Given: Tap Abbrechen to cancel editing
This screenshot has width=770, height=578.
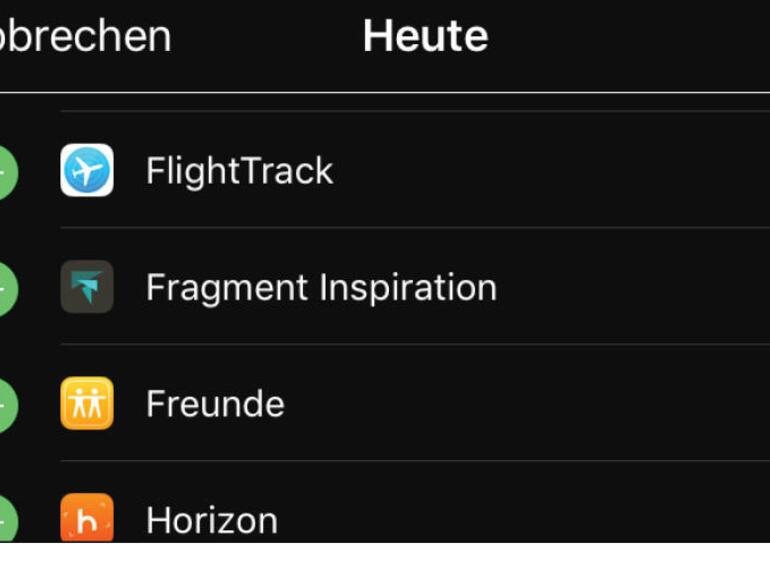Looking at the screenshot, I should (x=85, y=37).
